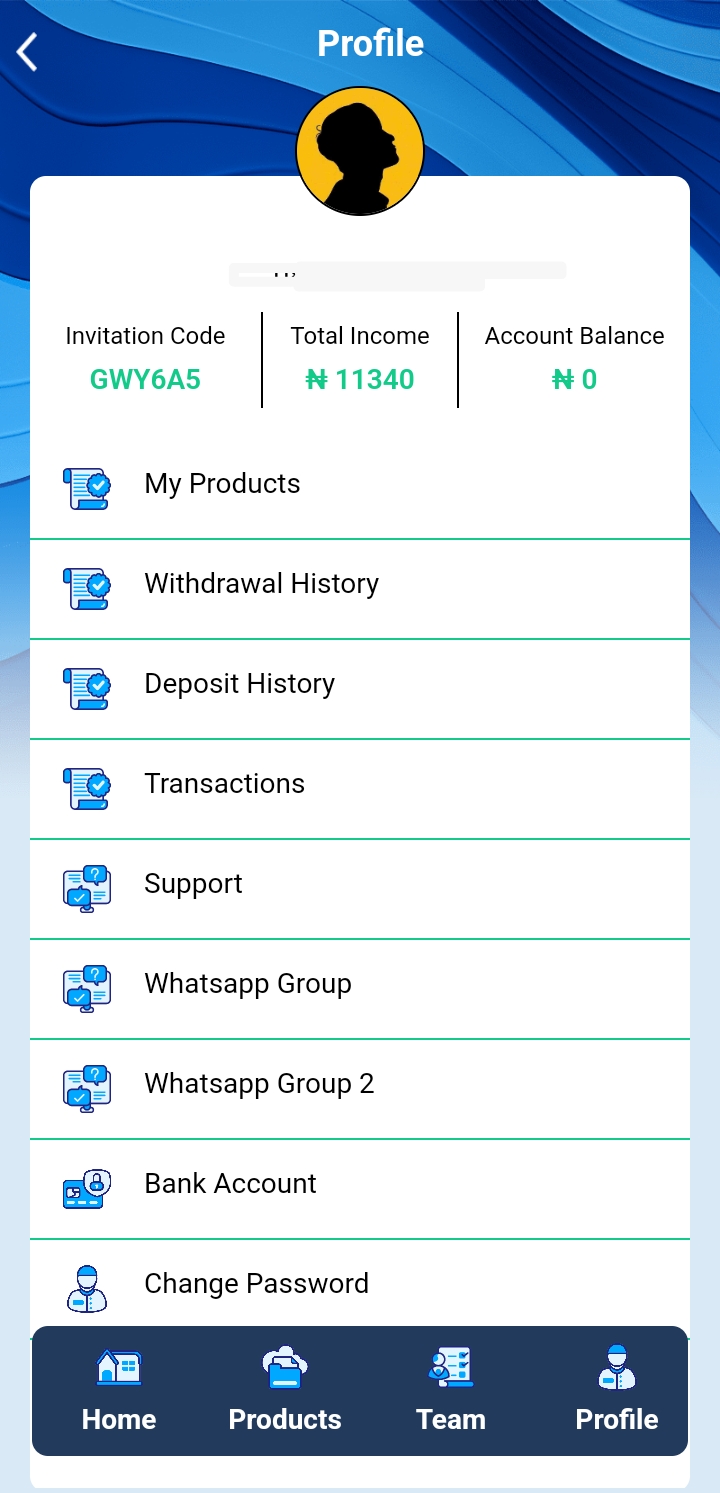Screen dimensions: 720x1493
Task: Contact Support
Action: 193,885
